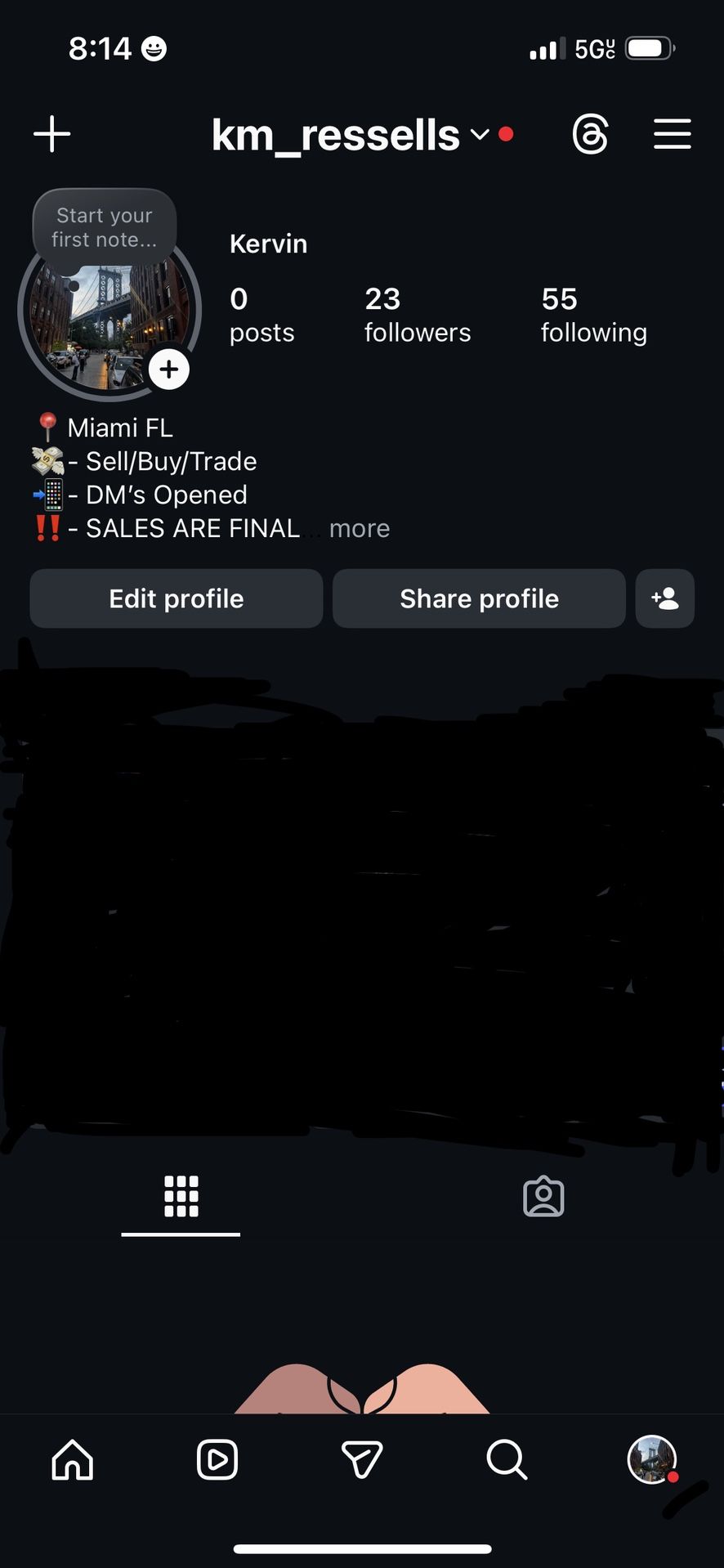Image resolution: width=724 pixels, height=1568 pixels.
Task: Open the discover people button
Action: (x=664, y=598)
